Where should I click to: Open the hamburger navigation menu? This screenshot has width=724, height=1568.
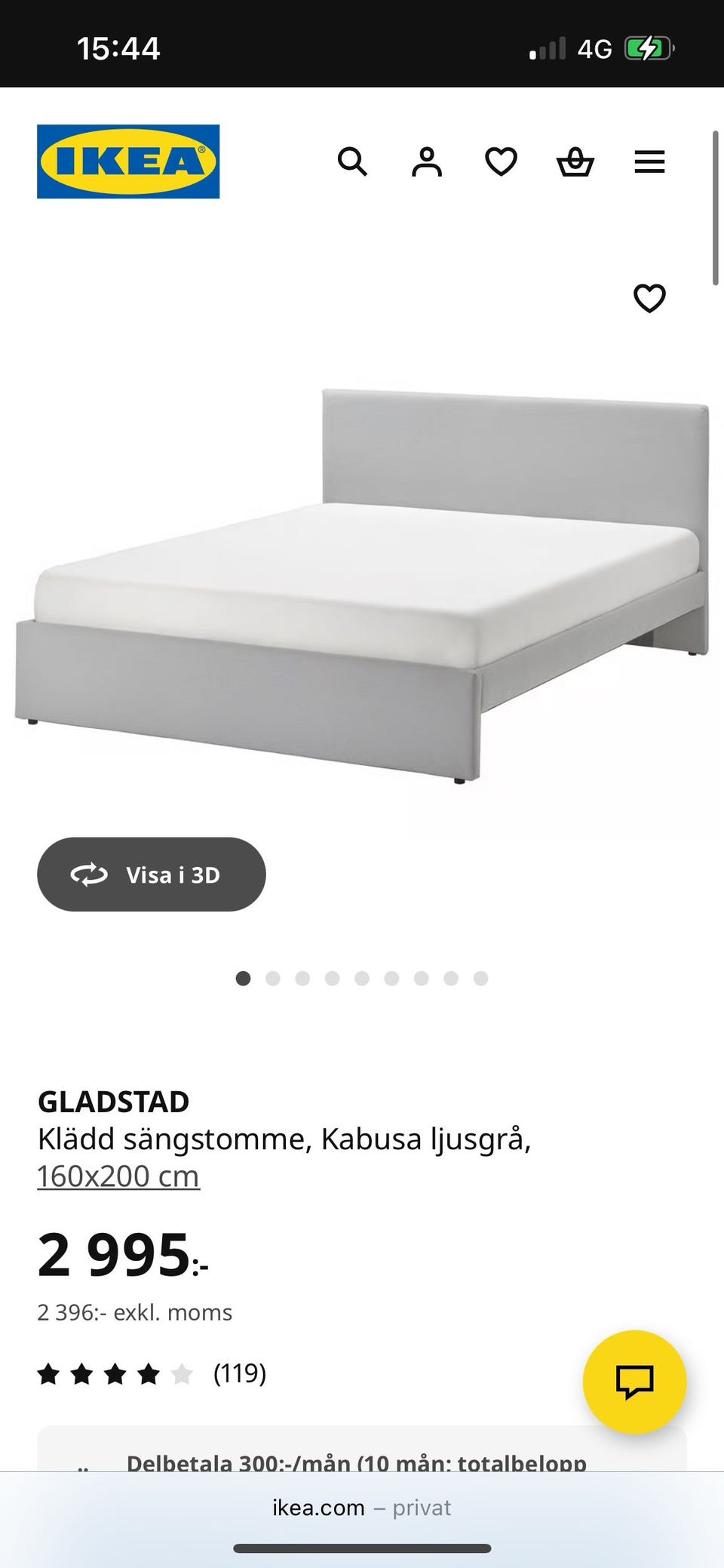649,162
